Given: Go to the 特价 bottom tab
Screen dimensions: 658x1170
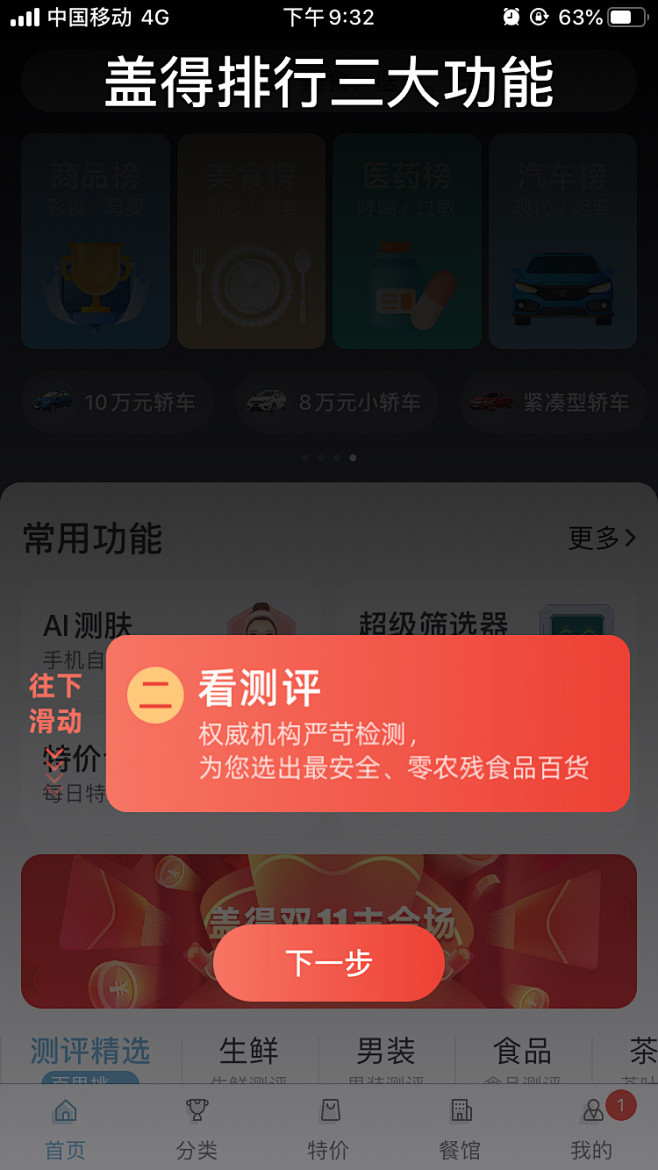Looking at the screenshot, I should (328, 1127).
